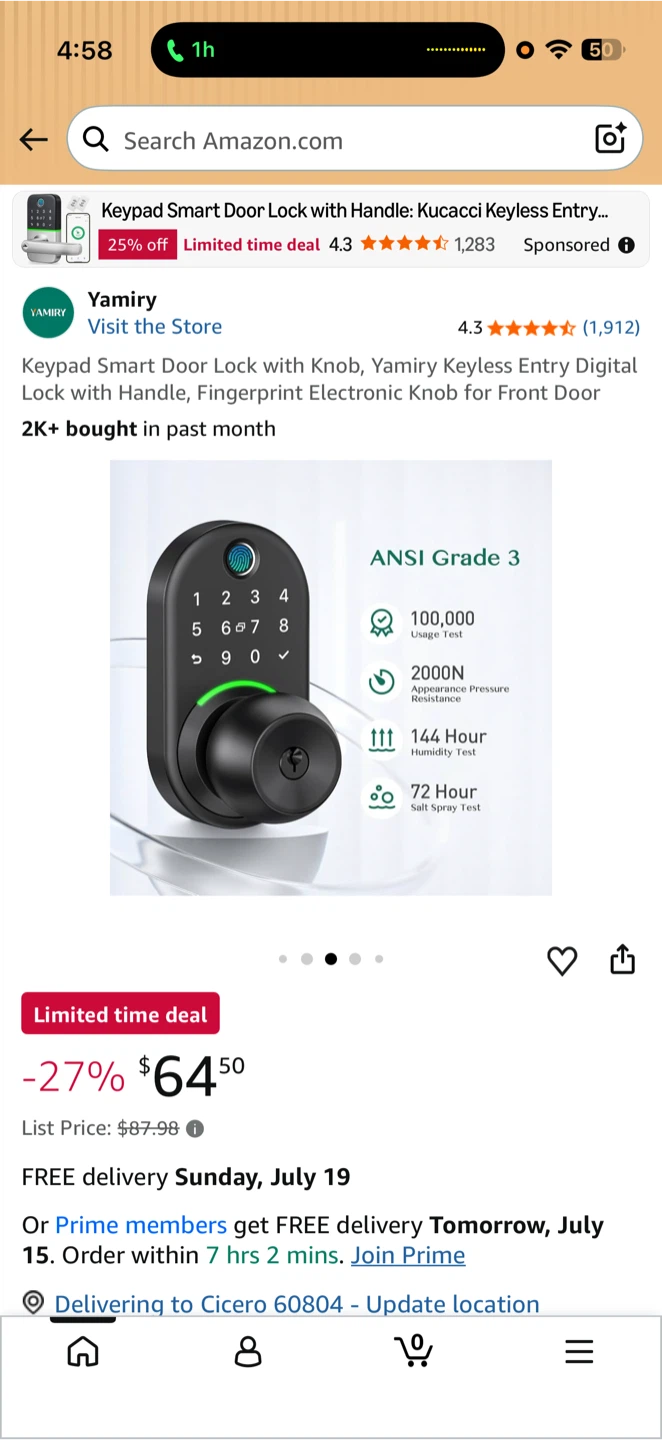Open the product image of the lock
The image size is (662, 1440).
coord(331,677)
